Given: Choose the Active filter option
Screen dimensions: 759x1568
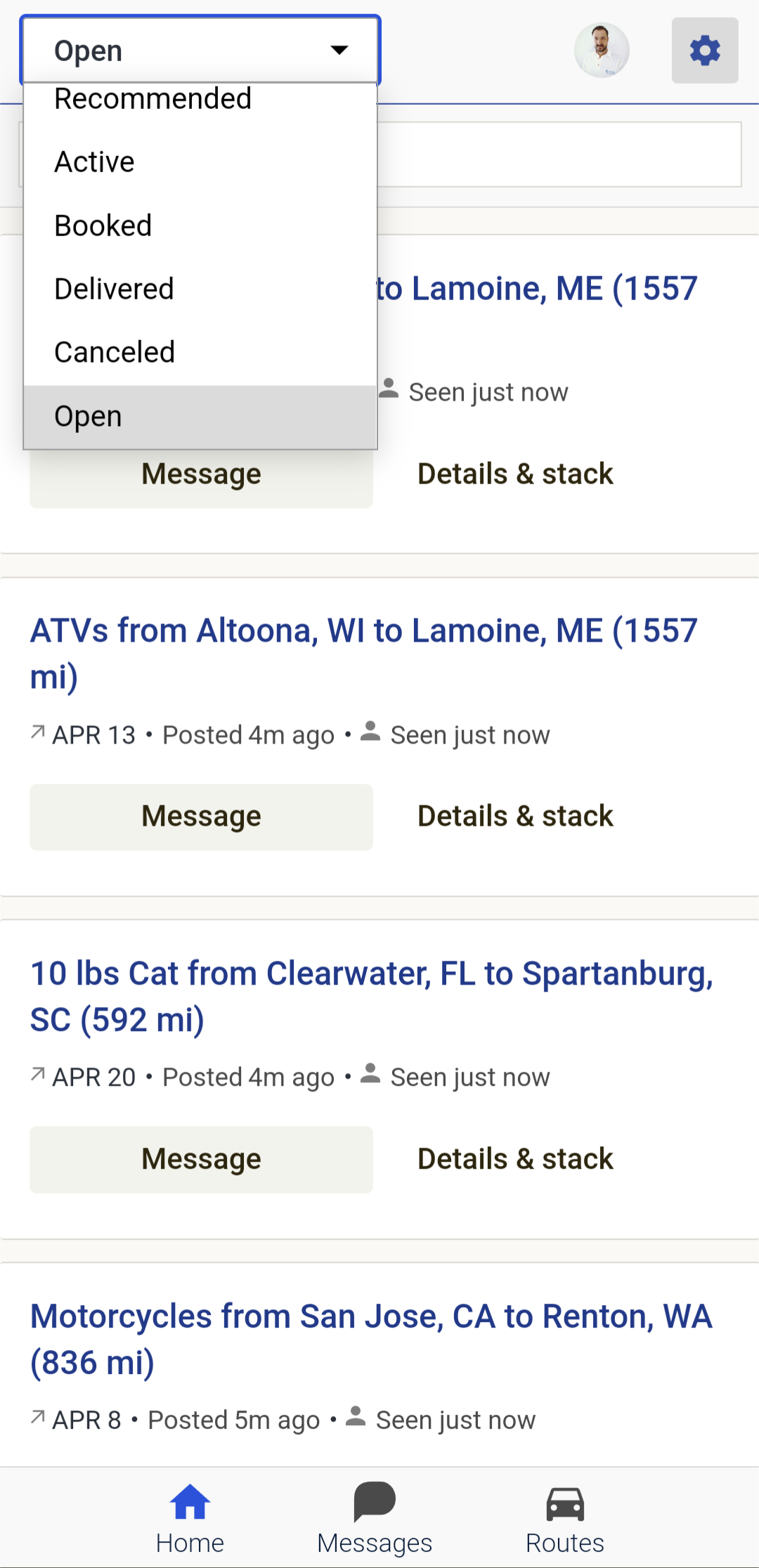Looking at the screenshot, I should pyautogui.click(x=200, y=162).
